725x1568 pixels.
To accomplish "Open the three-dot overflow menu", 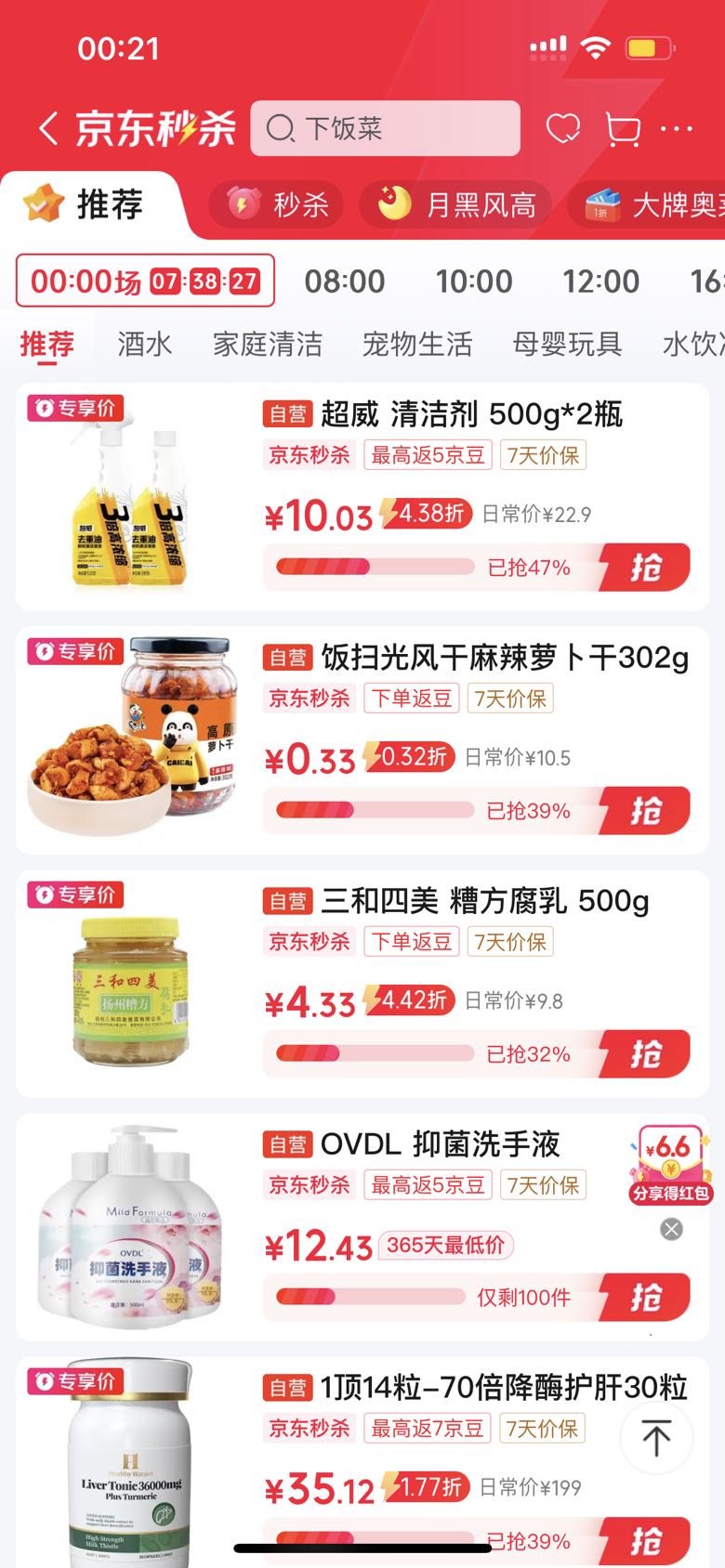I will point(677,128).
